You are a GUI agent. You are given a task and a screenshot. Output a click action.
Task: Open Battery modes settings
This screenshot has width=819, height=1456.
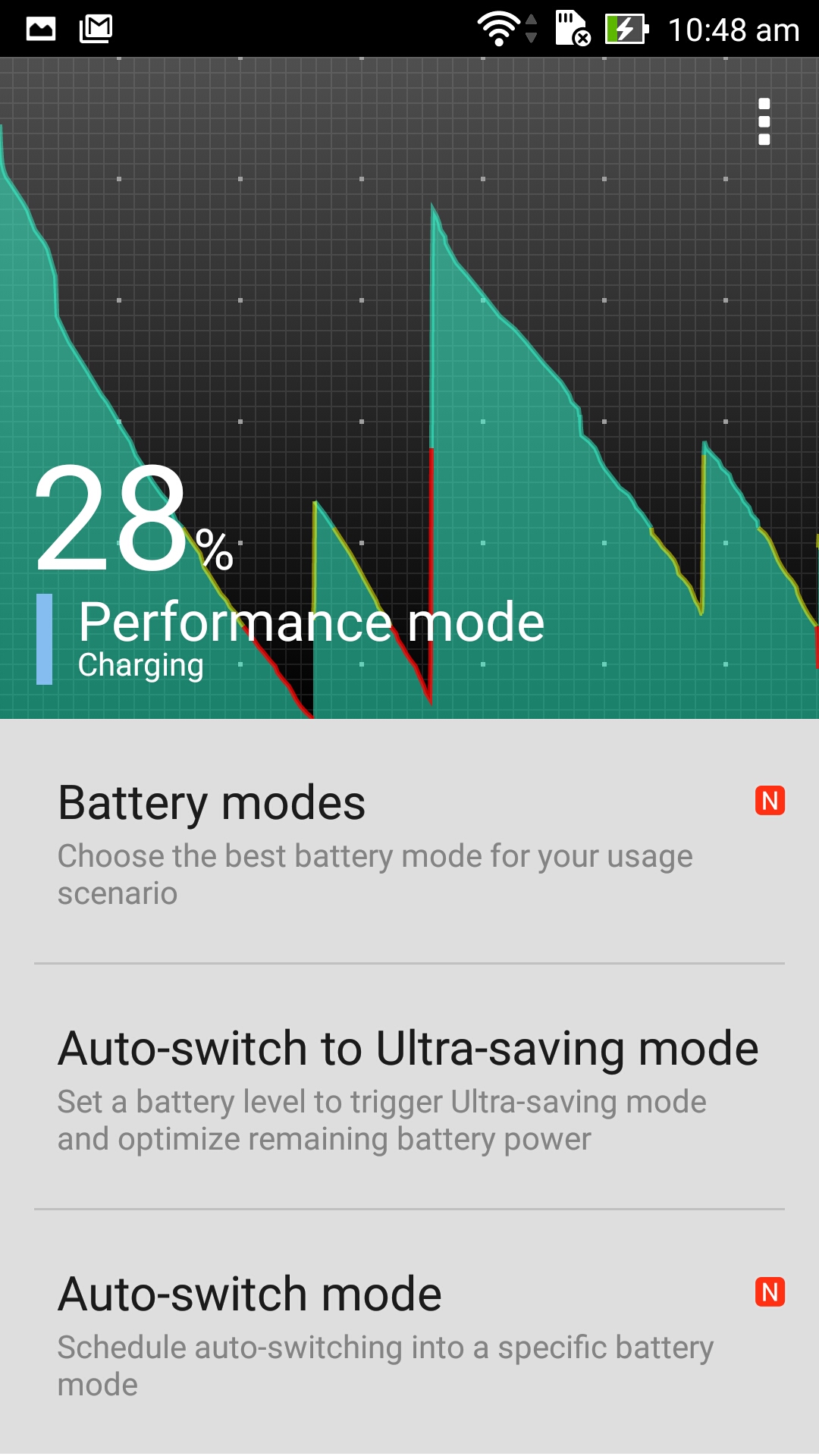click(409, 842)
